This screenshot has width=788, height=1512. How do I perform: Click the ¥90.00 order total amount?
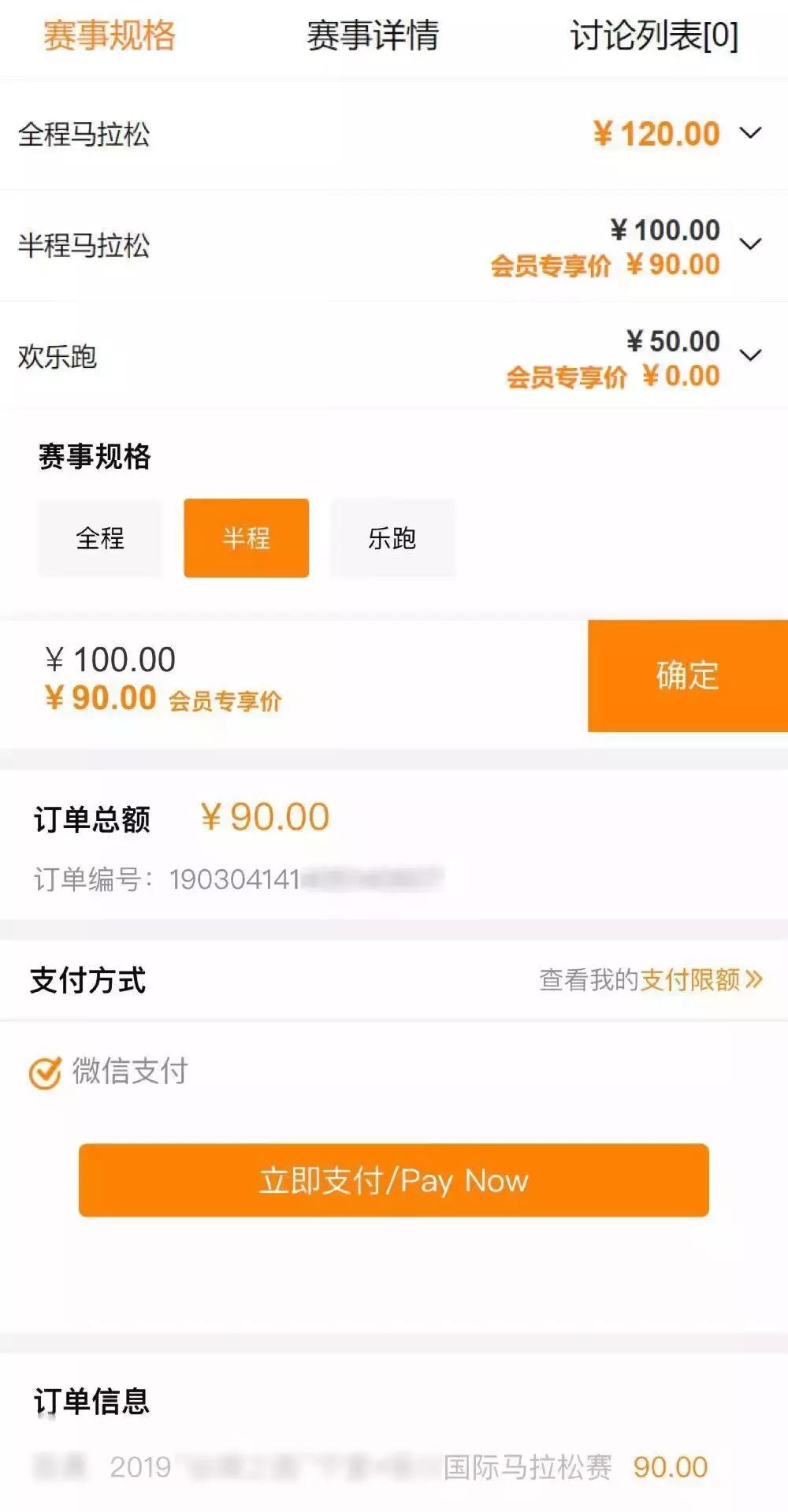point(264,817)
